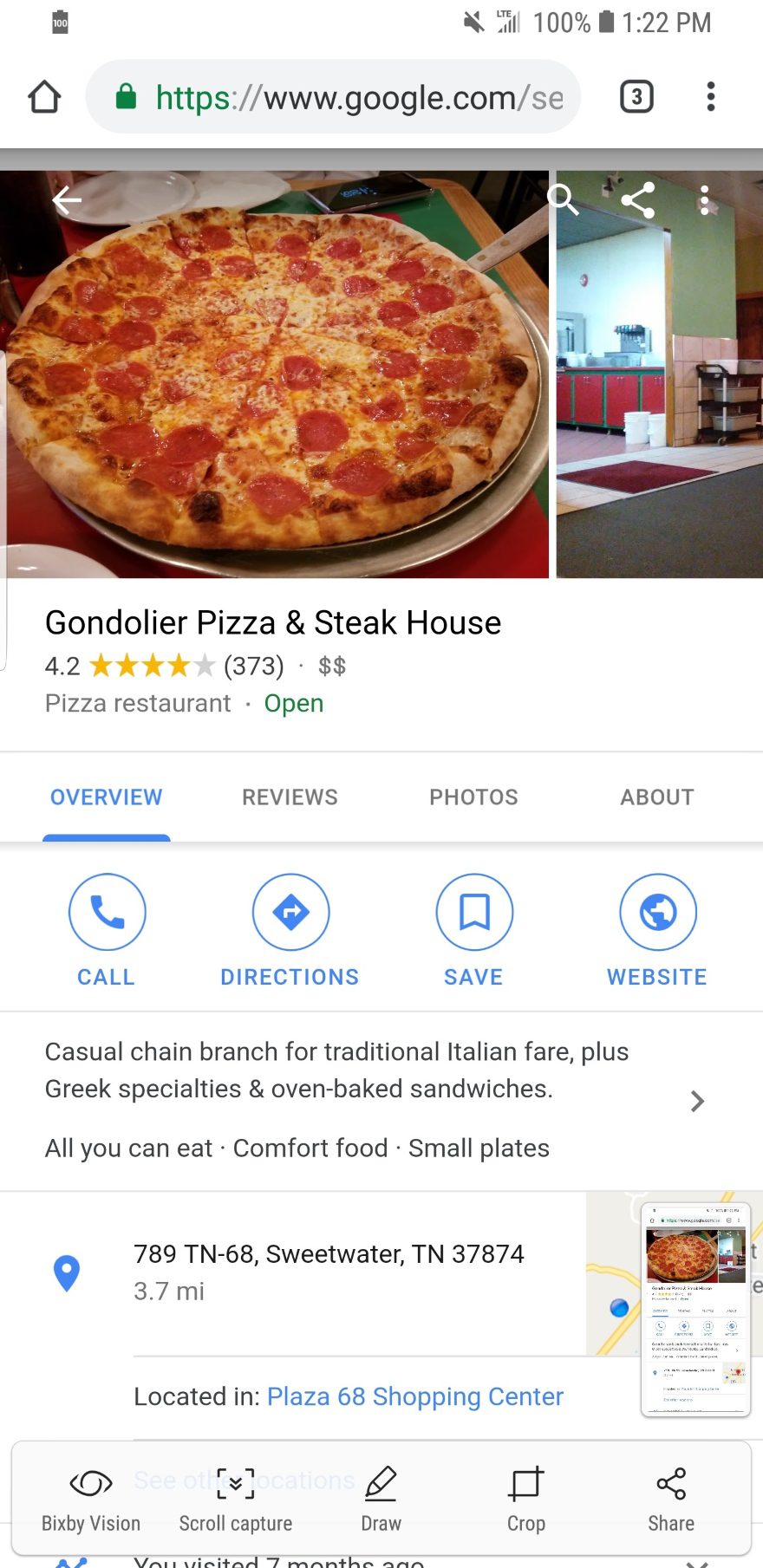The image size is (763, 1568).
Task: Open the Chrome browser overflow menu
Action: [710, 96]
